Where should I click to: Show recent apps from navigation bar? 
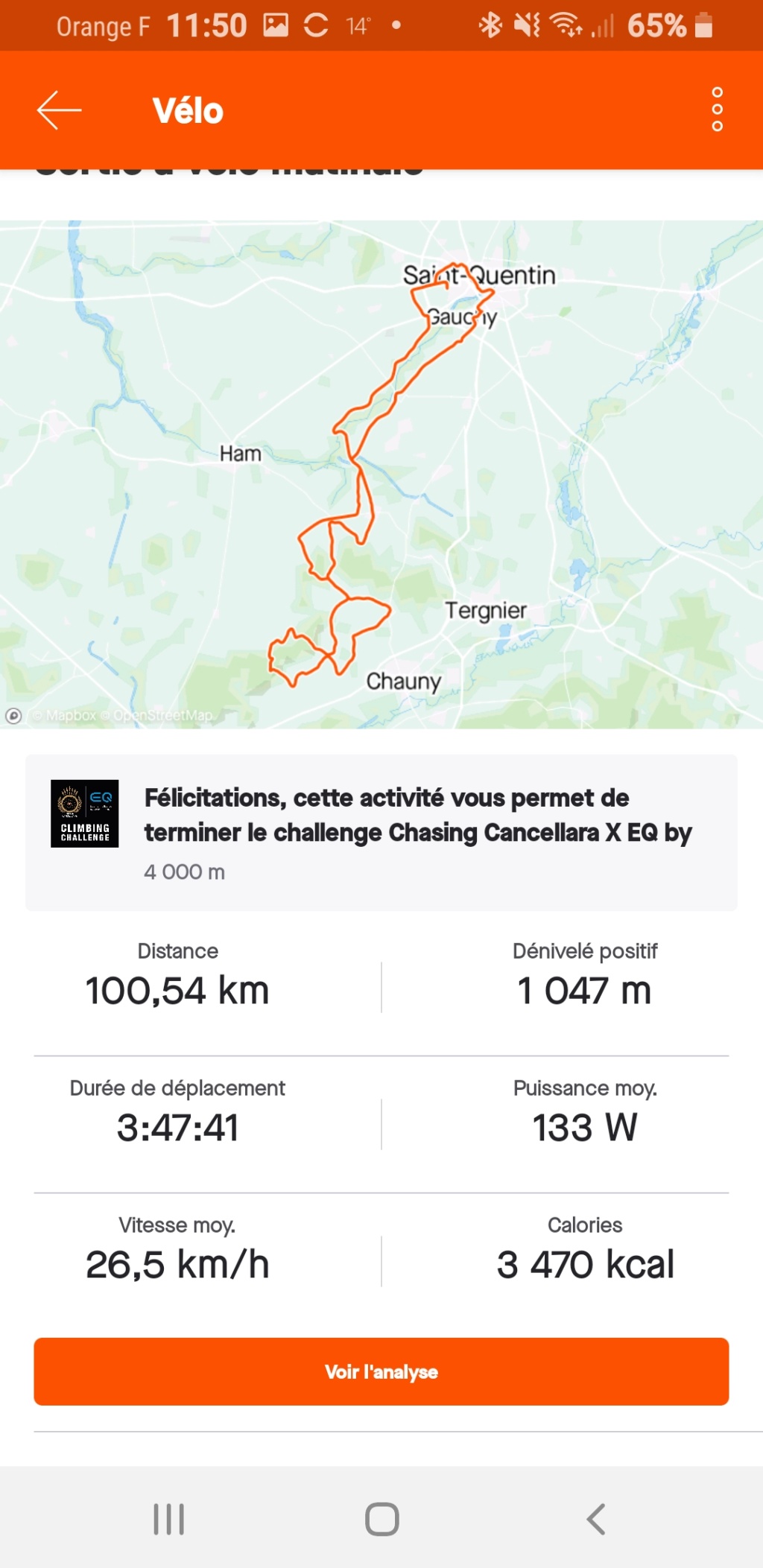pos(168,1519)
